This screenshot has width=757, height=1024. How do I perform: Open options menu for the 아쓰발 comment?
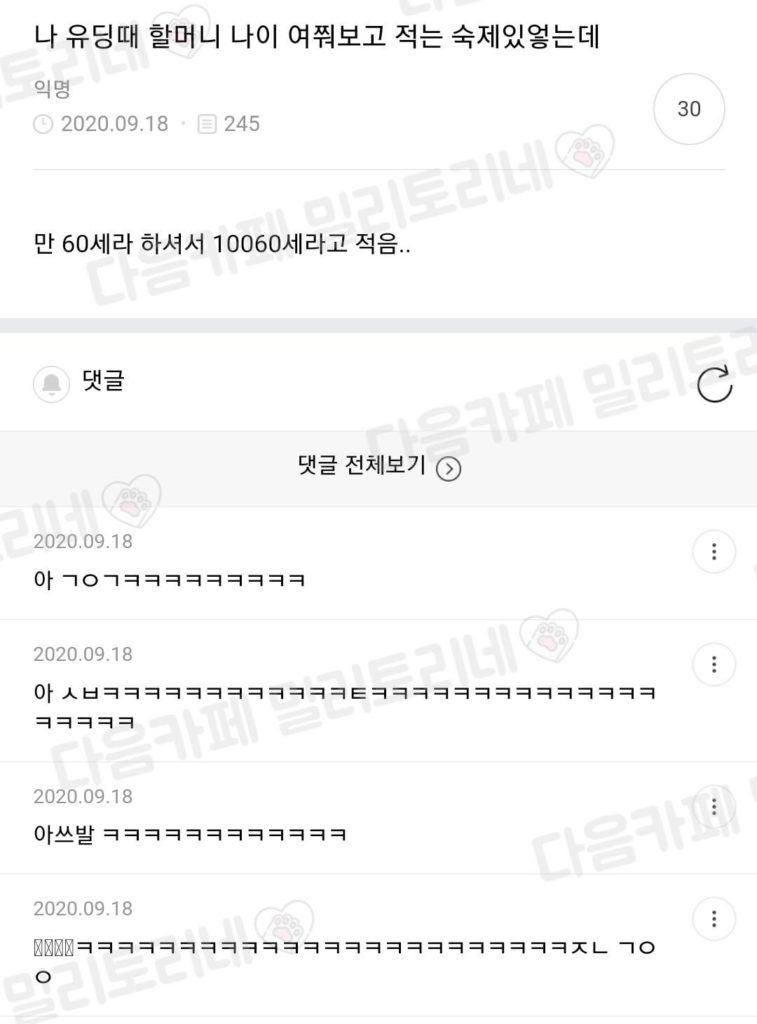714,807
